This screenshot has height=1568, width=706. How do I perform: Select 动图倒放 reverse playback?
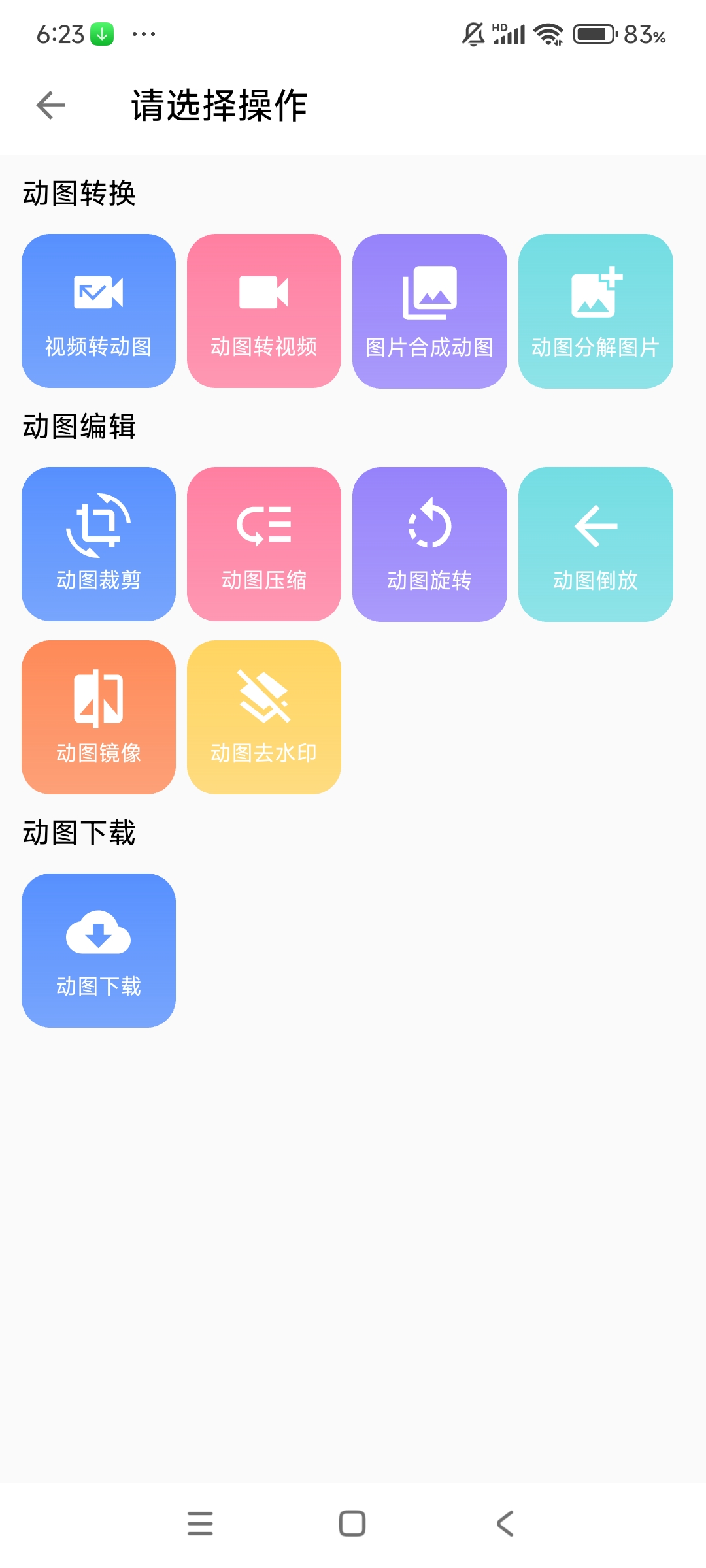click(596, 544)
